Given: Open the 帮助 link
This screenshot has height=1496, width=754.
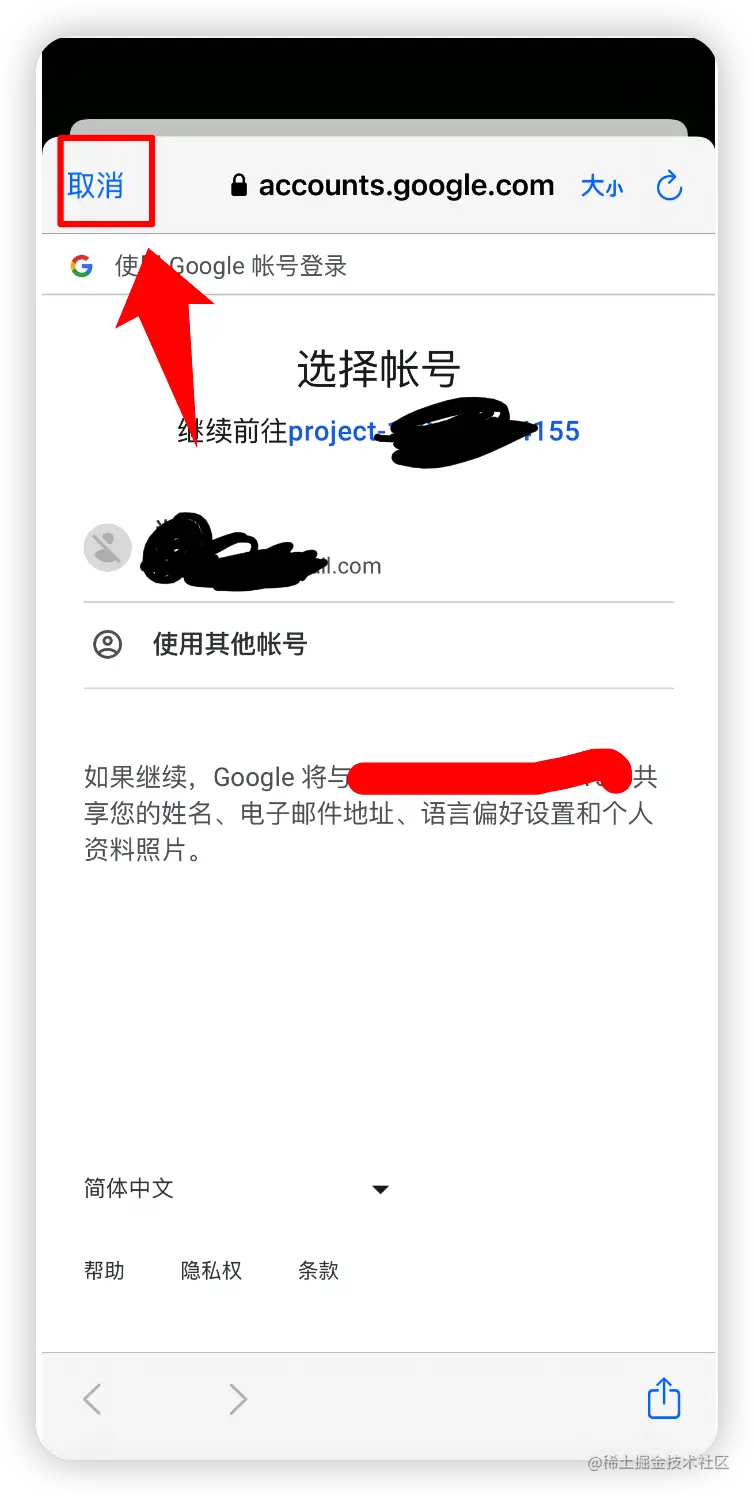Looking at the screenshot, I should 104,1270.
